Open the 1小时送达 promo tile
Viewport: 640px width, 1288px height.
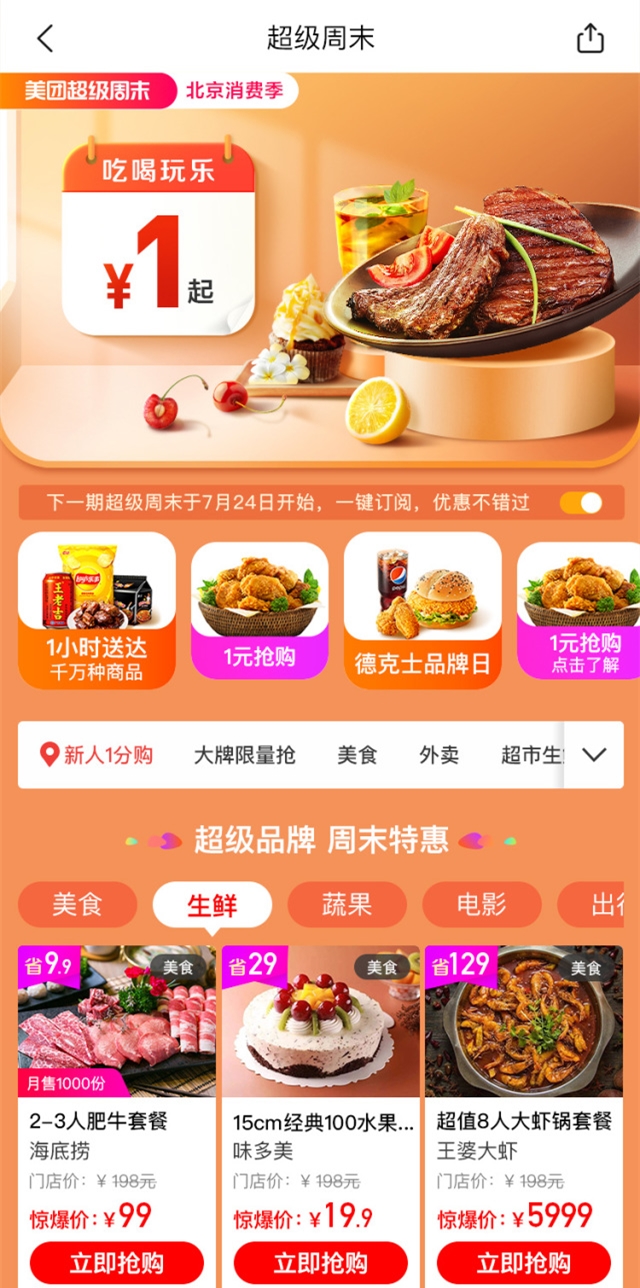click(x=96, y=610)
